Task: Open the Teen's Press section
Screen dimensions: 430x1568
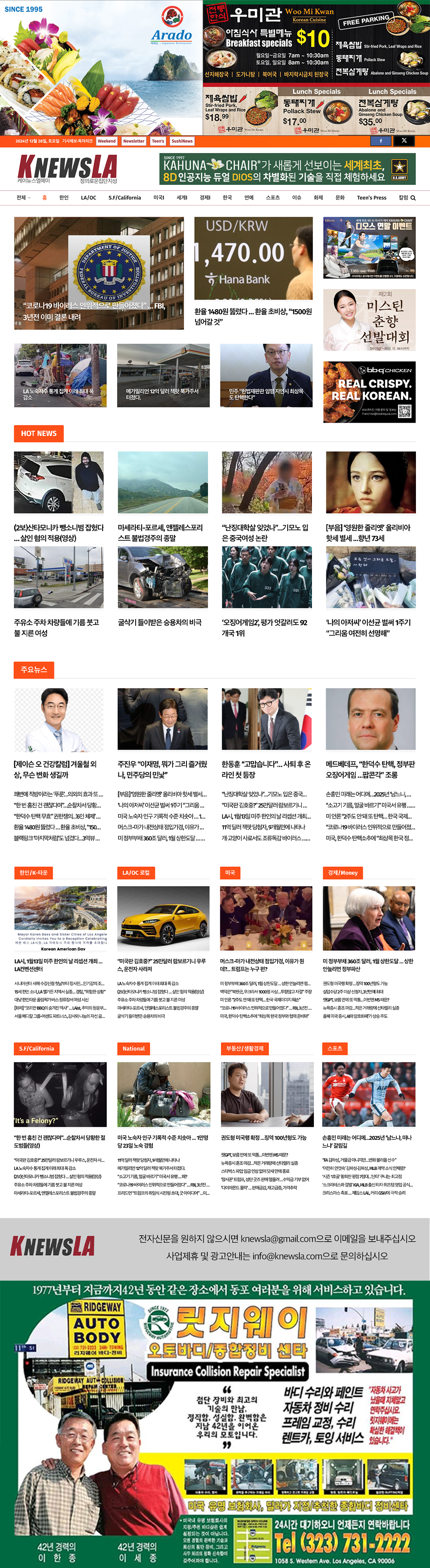Action: point(371,198)
